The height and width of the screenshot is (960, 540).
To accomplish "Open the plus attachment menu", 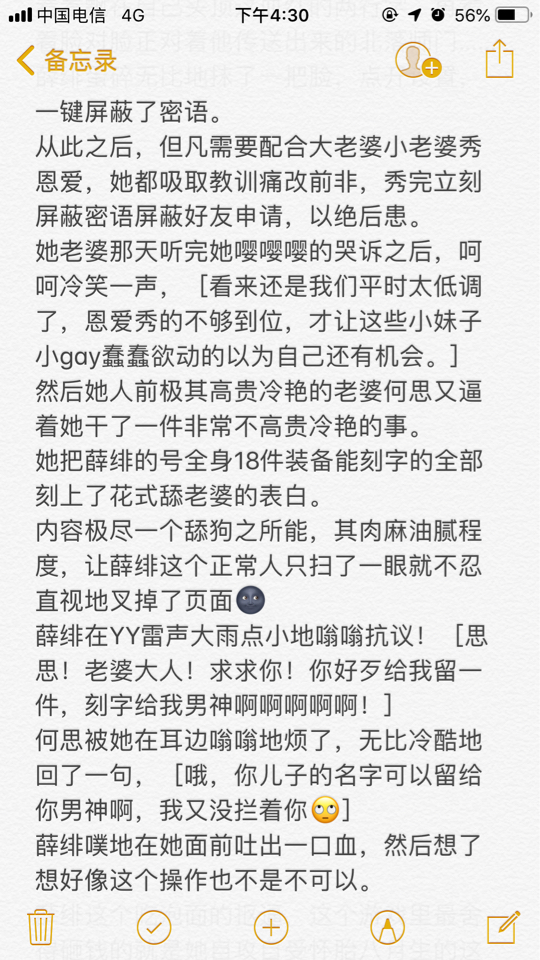I will [x=271, y=928].
